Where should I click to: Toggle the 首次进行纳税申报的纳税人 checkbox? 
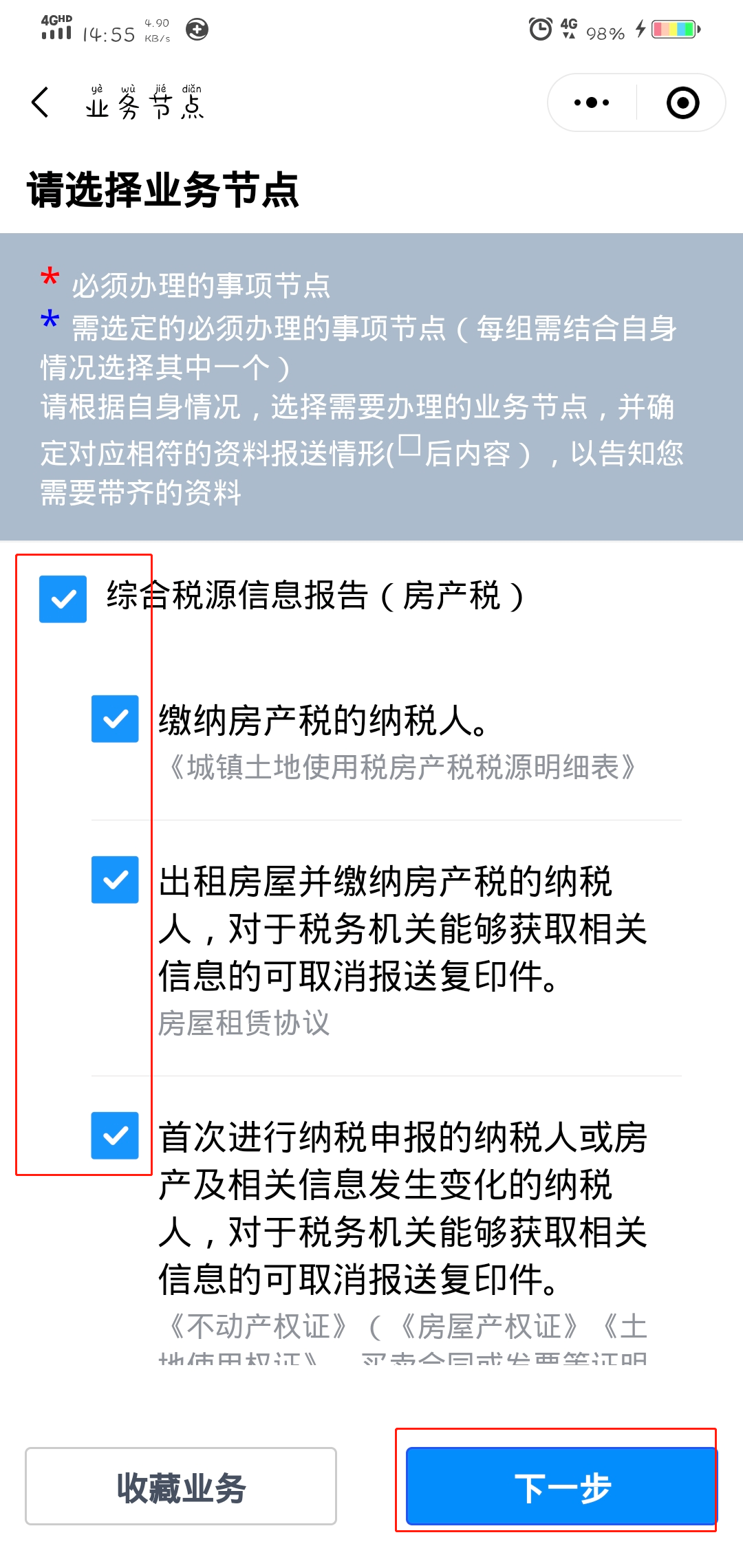[x=115, y=1135]
